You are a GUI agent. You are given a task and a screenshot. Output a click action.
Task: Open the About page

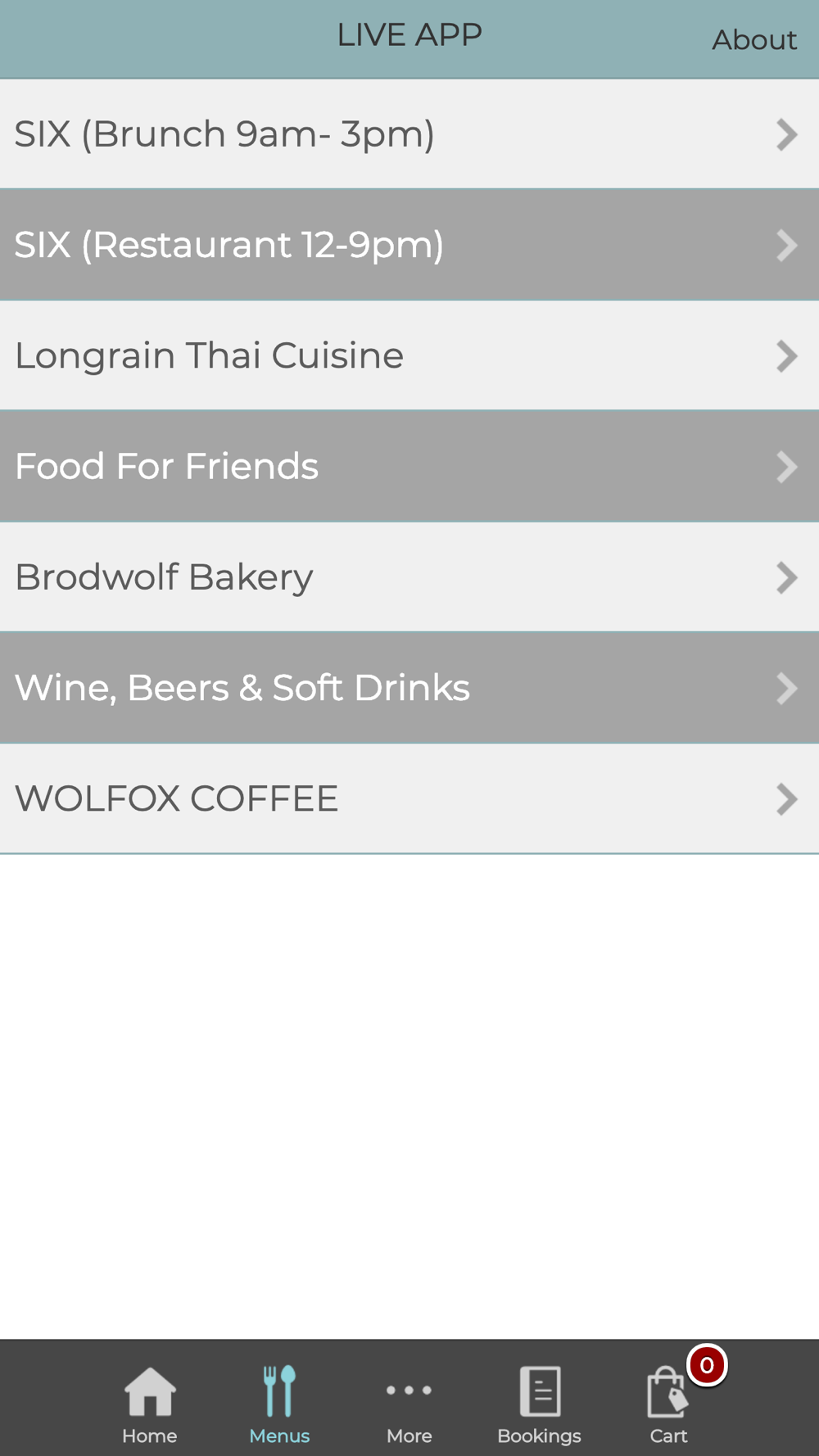pos(753,39)
